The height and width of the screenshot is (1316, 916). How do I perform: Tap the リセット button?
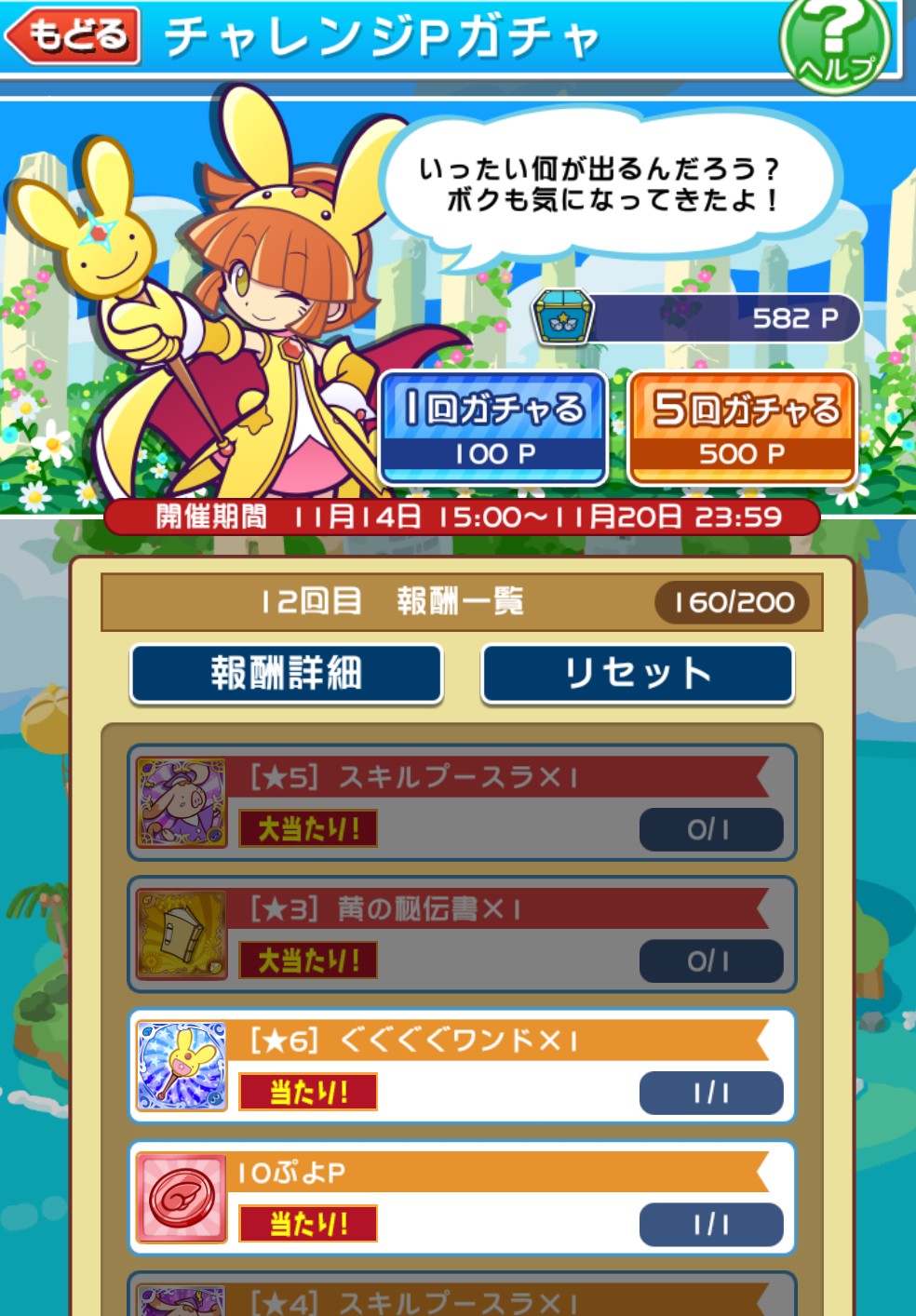click(638, 673)
